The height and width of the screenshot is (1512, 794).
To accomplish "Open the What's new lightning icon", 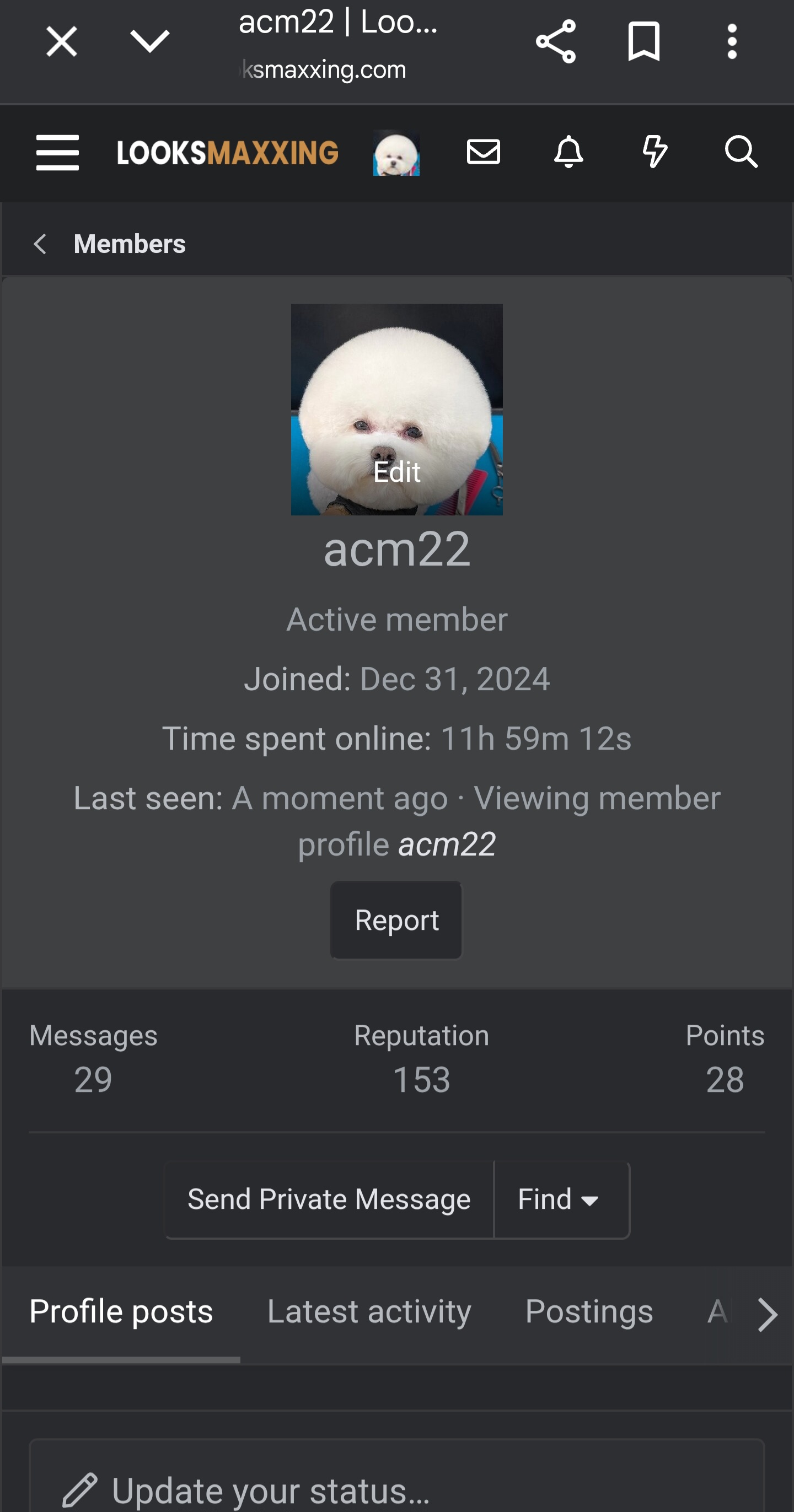I will point(654,153).
